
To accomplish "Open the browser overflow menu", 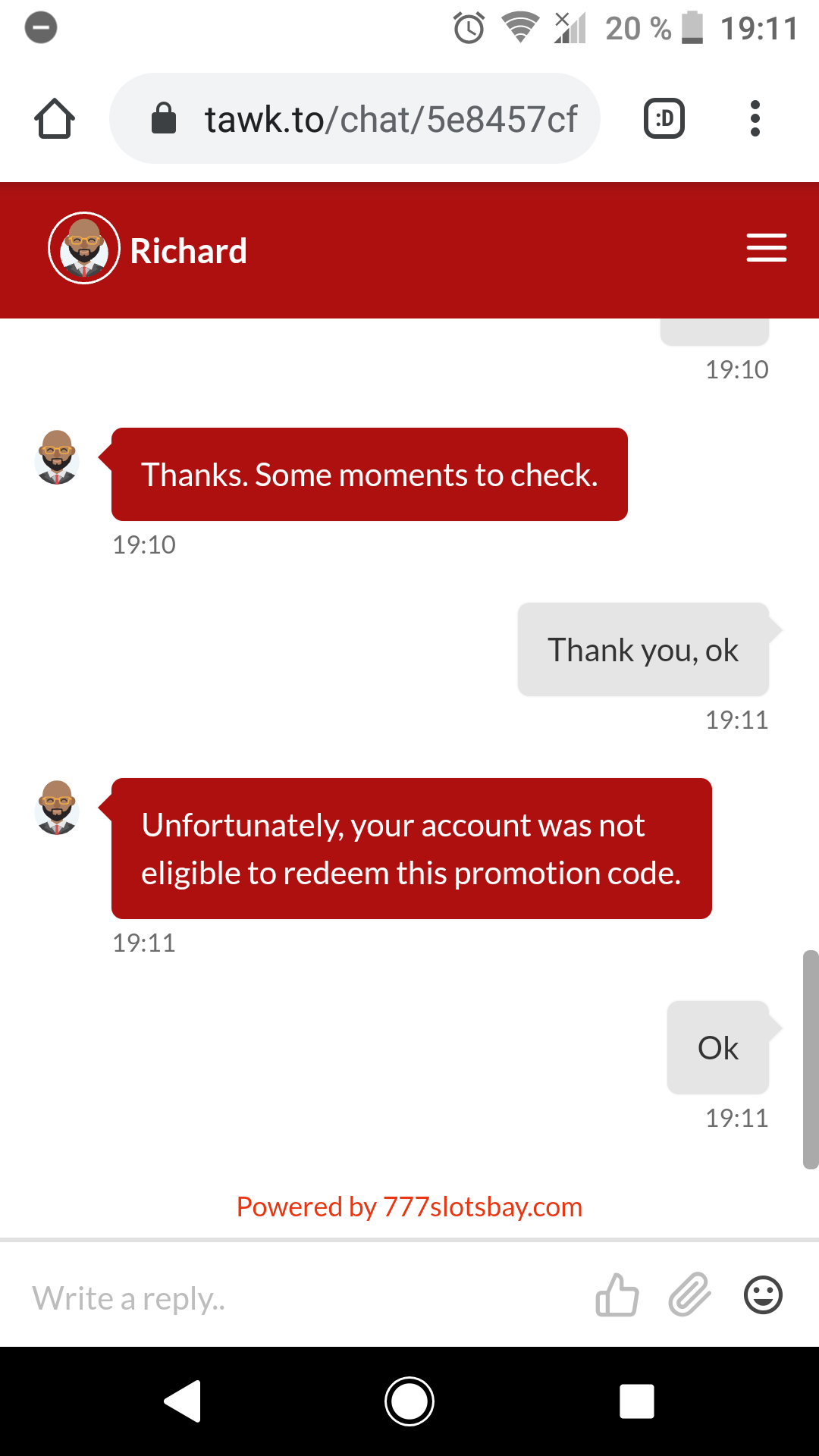I will point(755,119).
